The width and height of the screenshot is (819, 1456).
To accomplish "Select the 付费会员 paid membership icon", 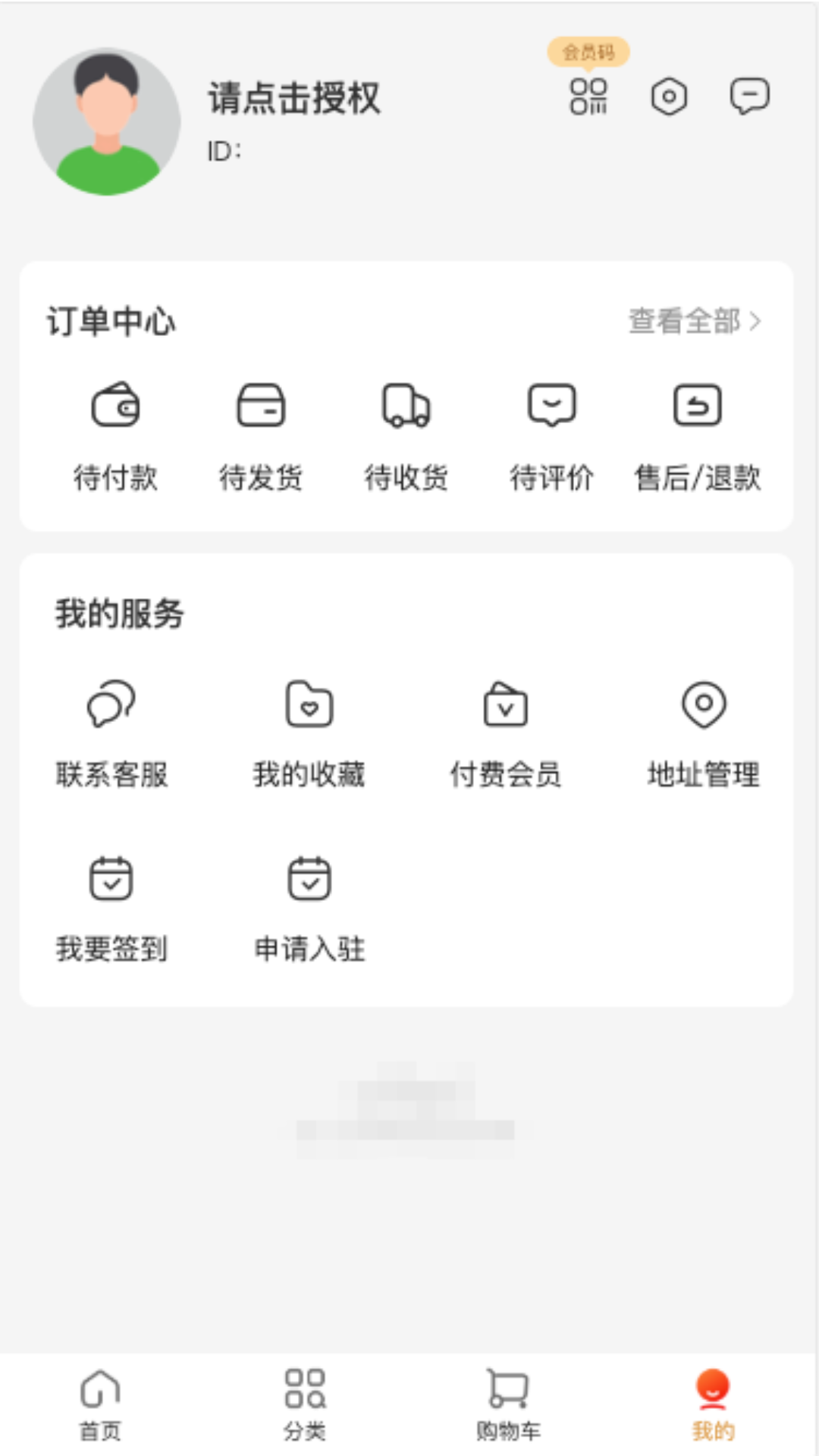I will click(505, 705).
